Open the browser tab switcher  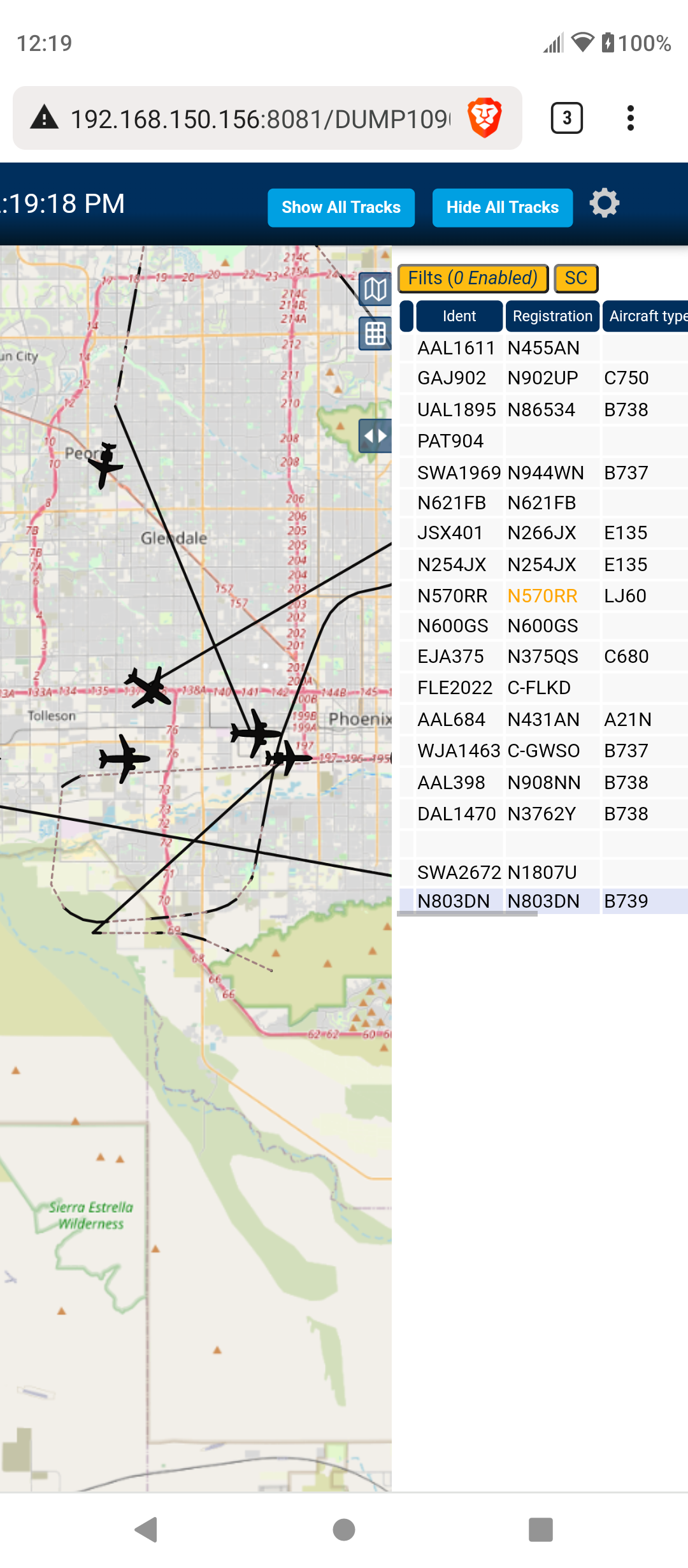pos(566,118)
